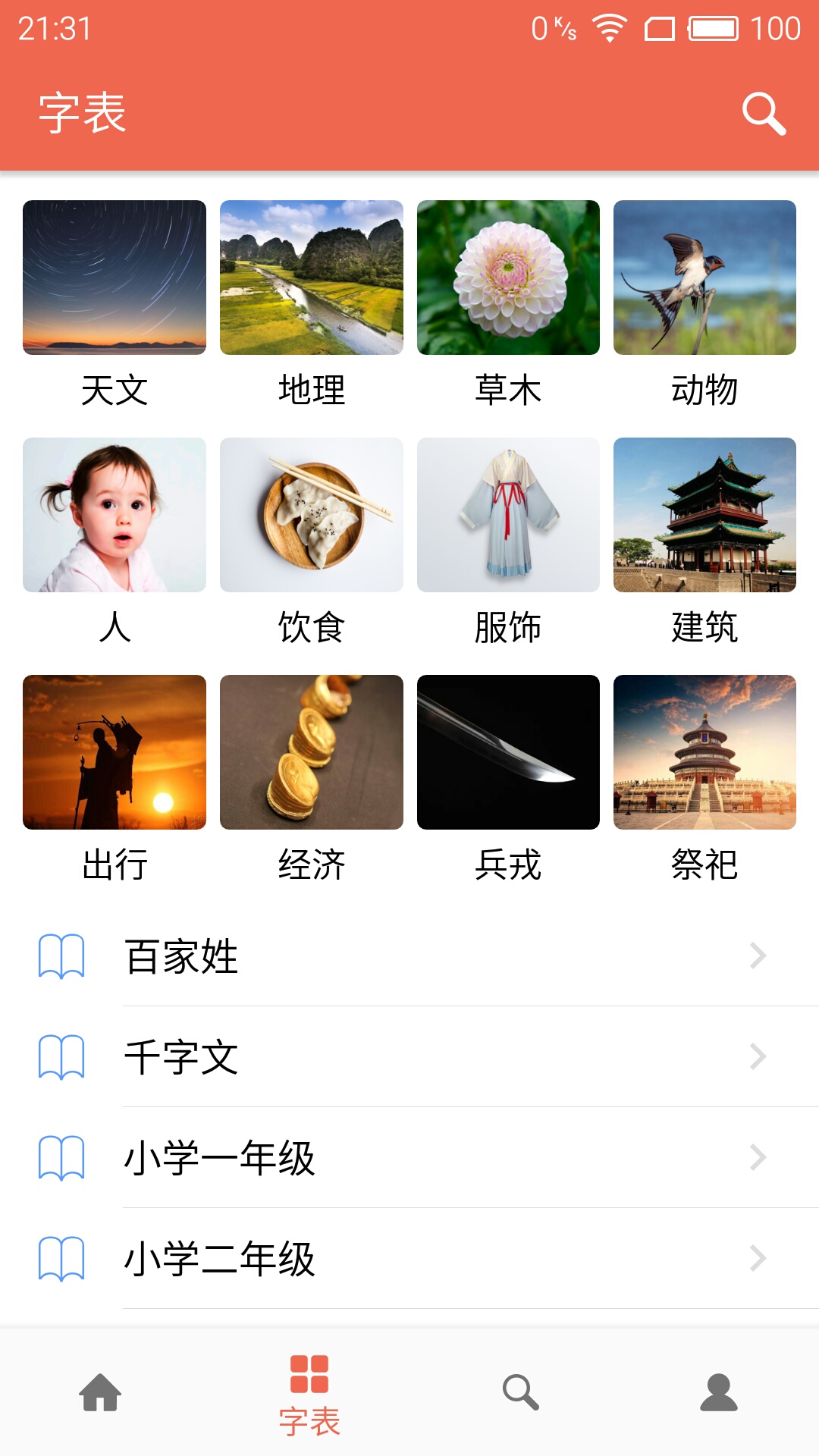Open the search icon in the app bar

763,114
